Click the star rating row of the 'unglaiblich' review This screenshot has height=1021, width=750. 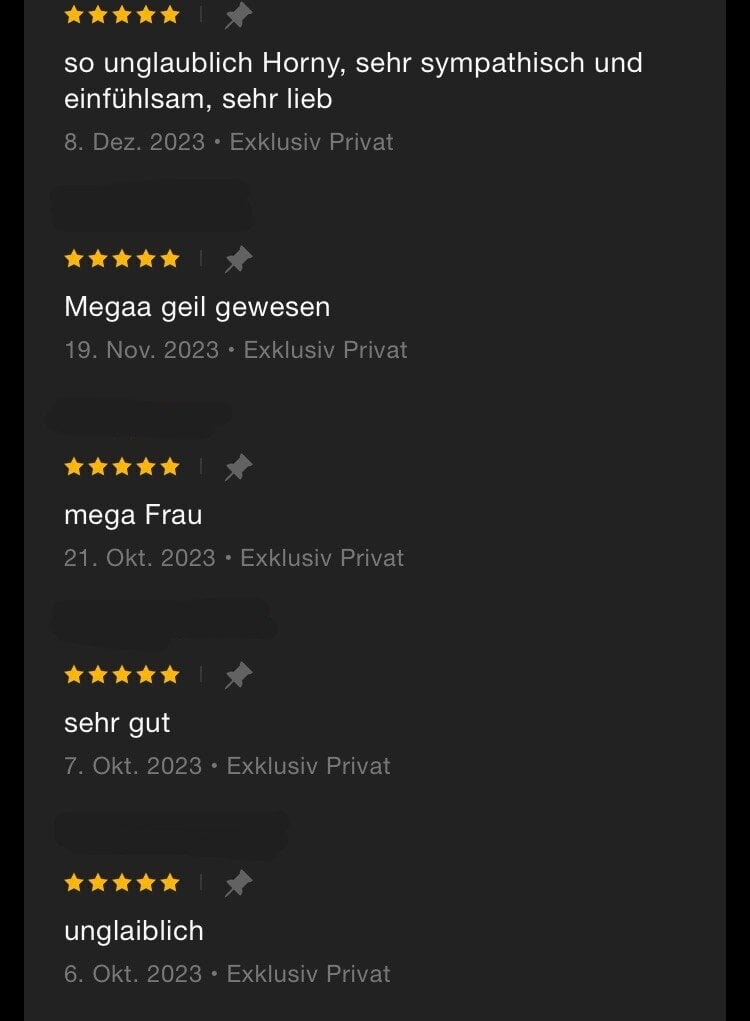click(122, 883)
